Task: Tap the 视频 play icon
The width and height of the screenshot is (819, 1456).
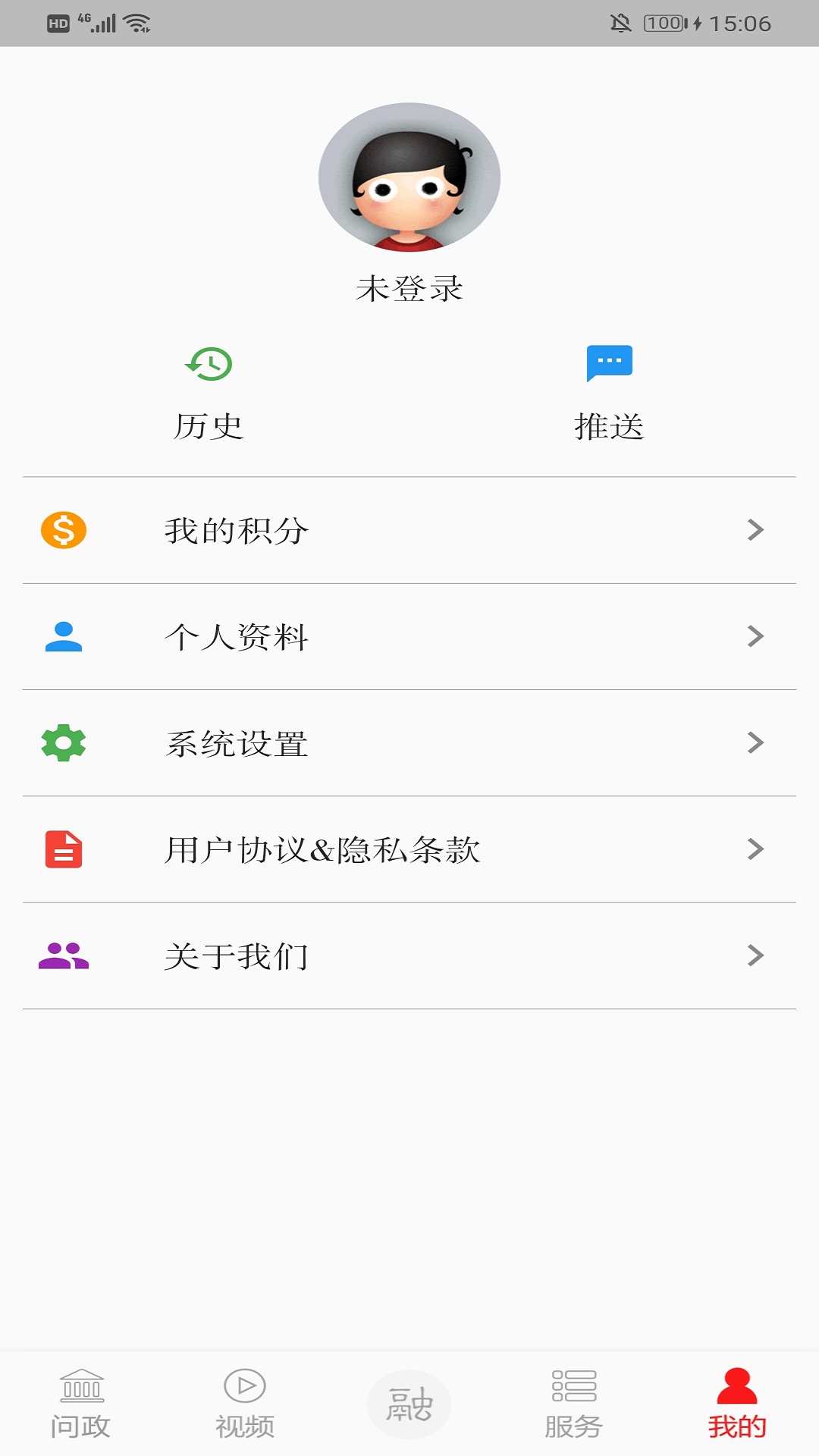Action: [x=244, y=1399]
